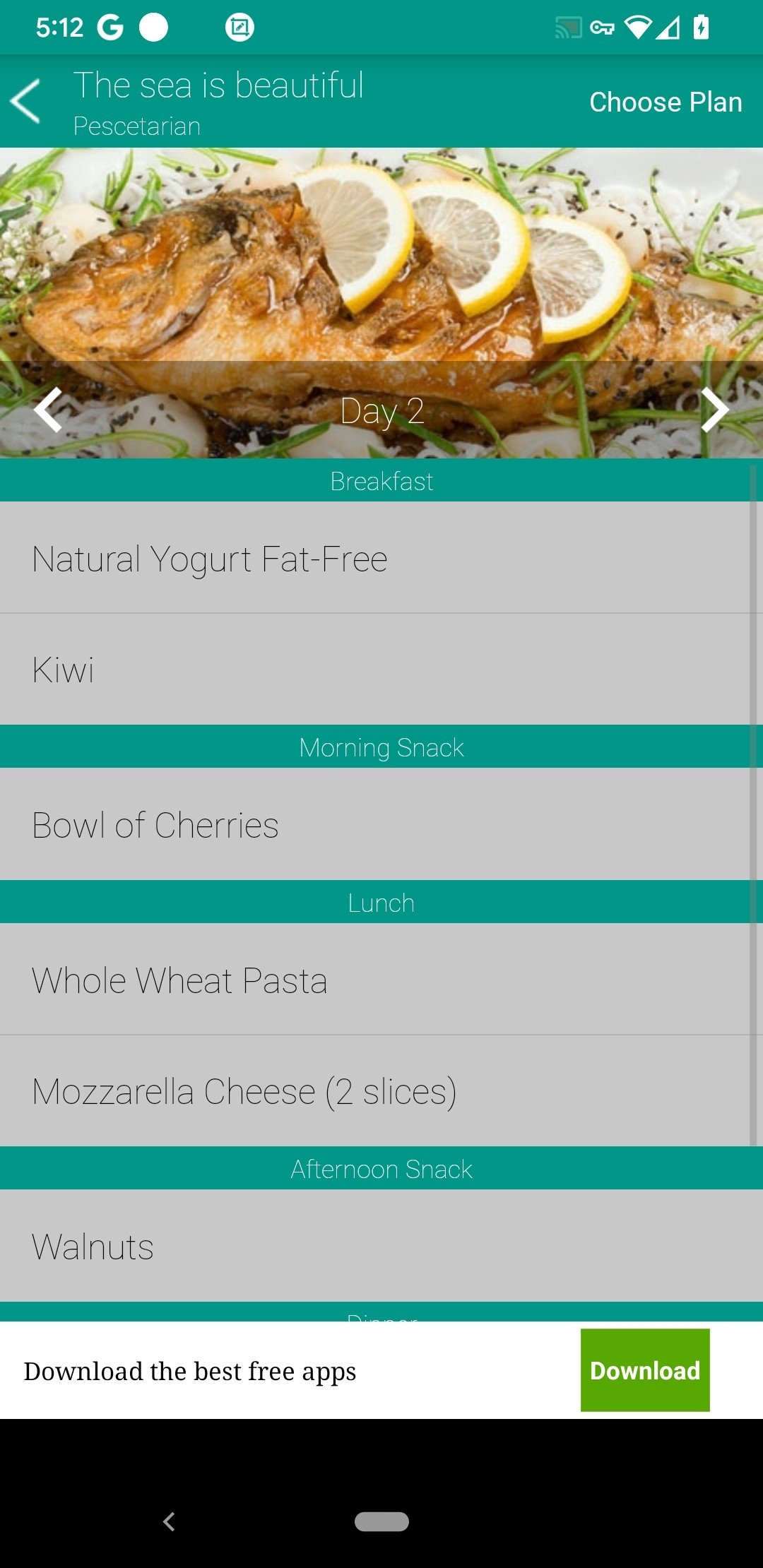Tap the system back button
This screenshot has height=1568, width=763.
pos(169,1521)
